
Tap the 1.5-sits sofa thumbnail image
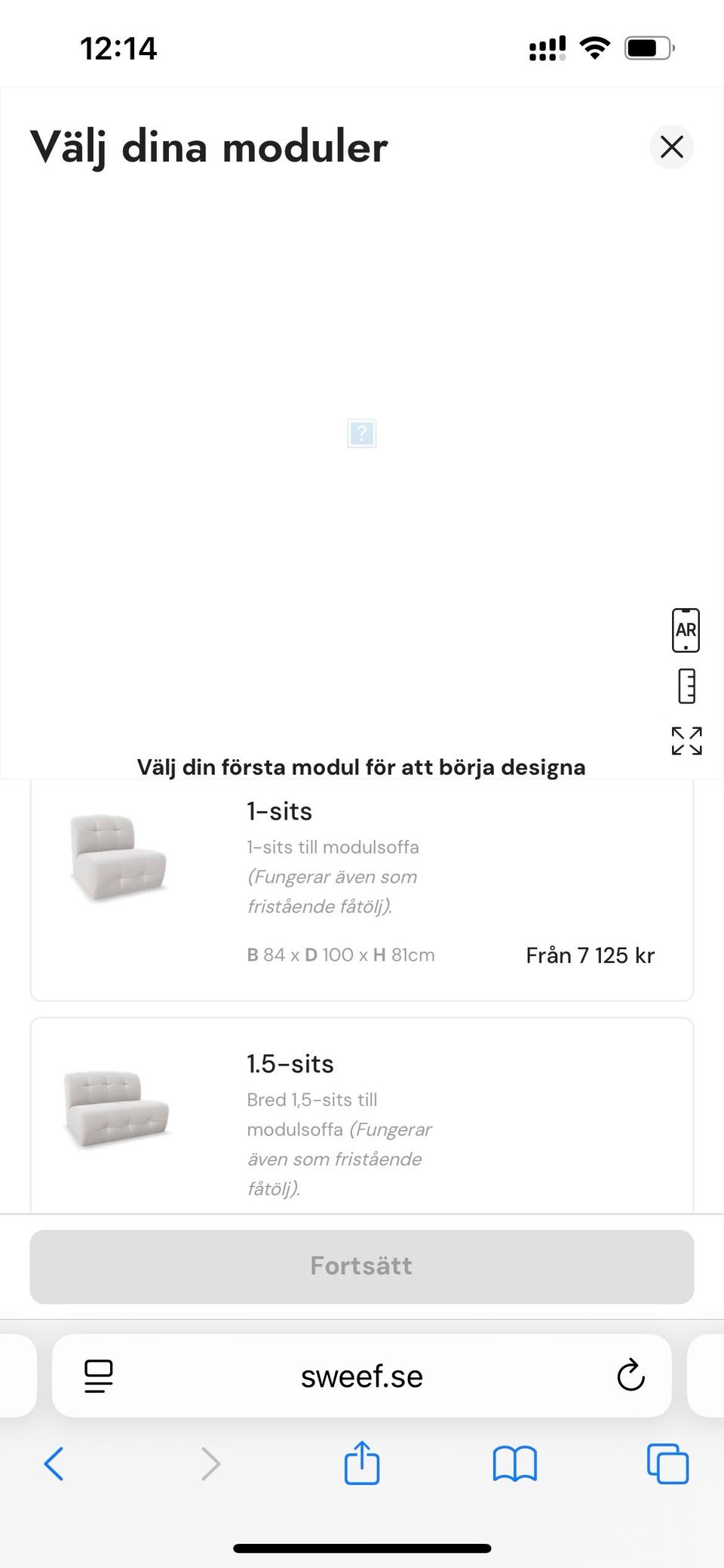point(115,1109)
